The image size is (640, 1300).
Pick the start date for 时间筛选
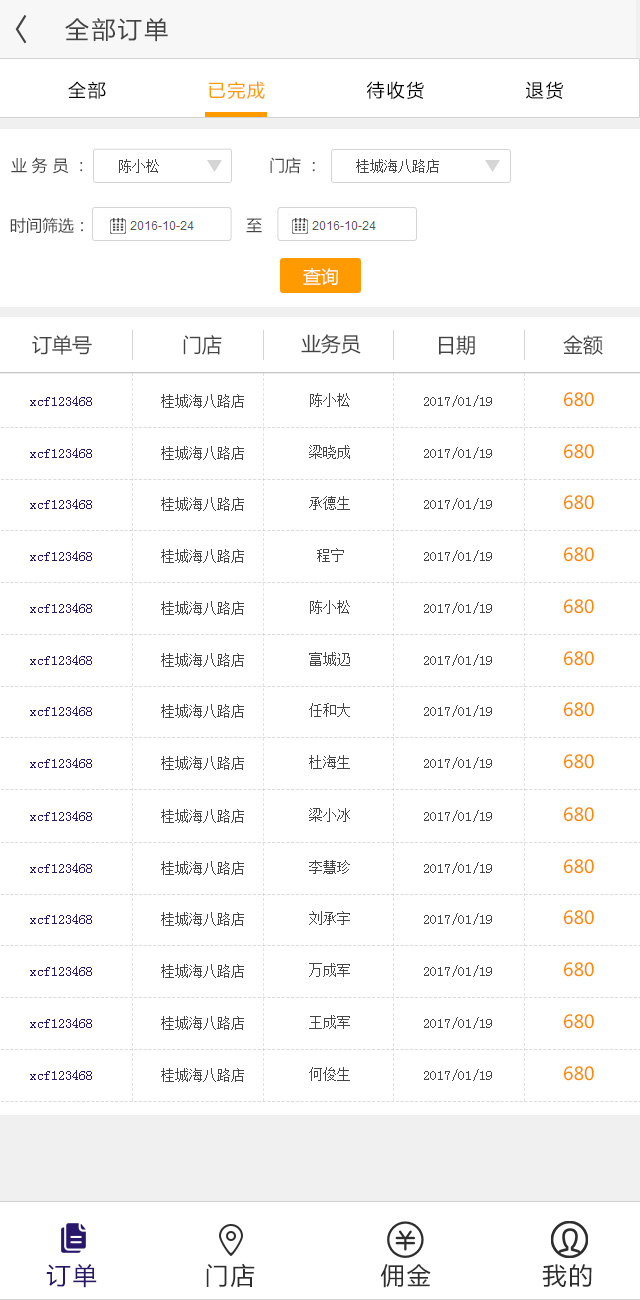coord(162,225)
